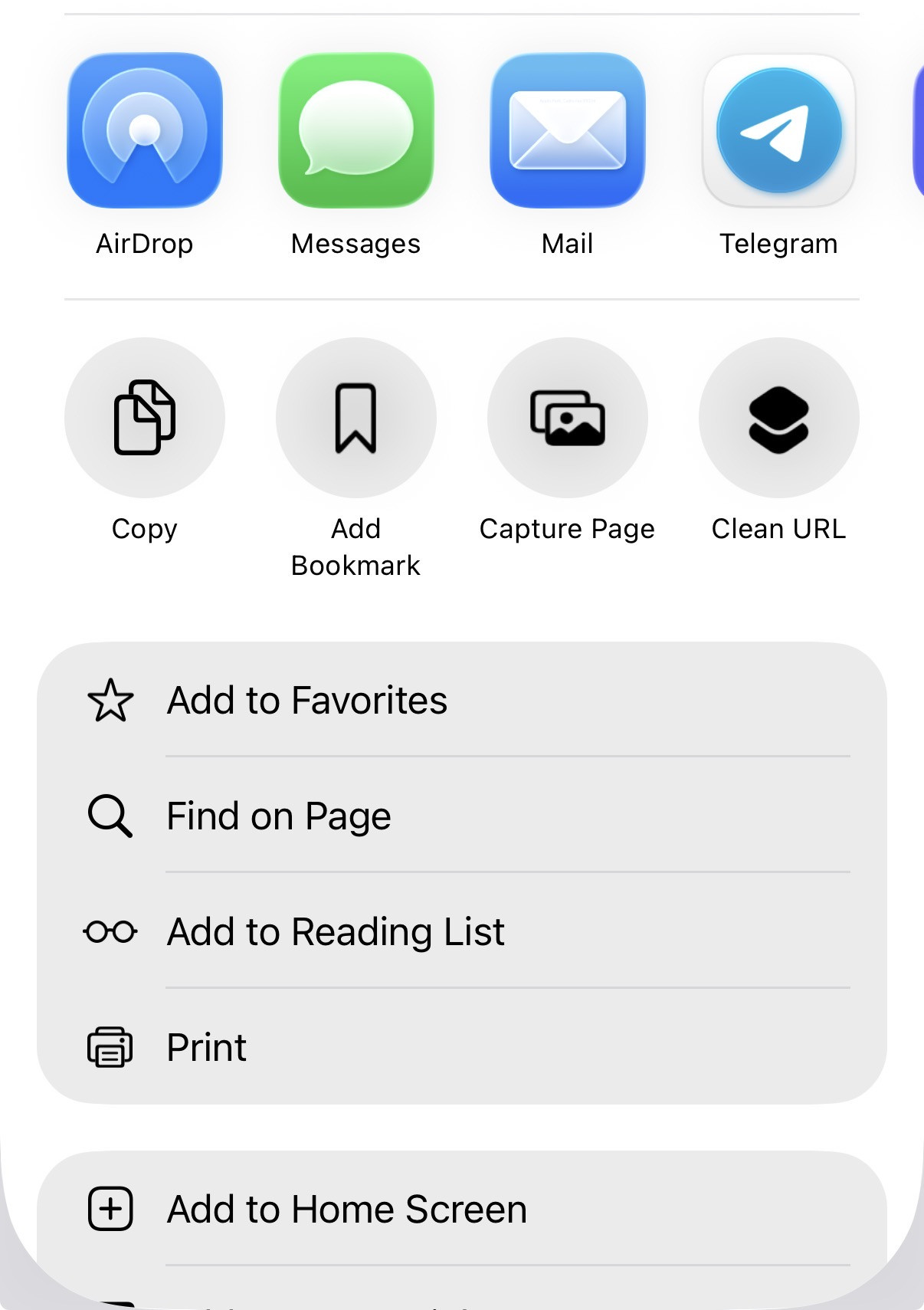
Task: Add this page to Reading List
Action: tap(461, 931)
